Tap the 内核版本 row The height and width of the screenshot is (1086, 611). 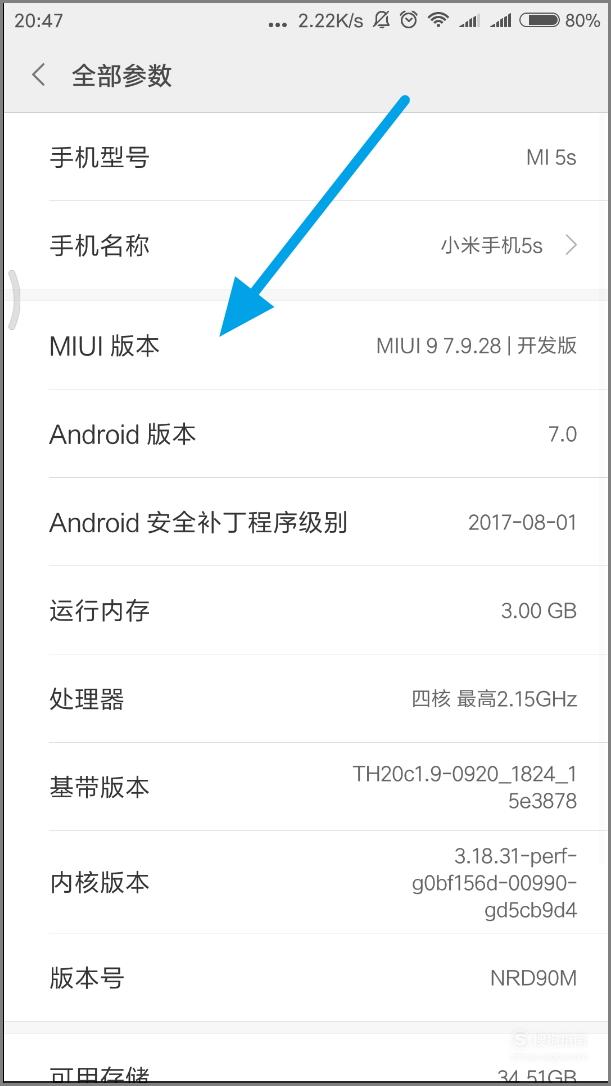[306, 882]
